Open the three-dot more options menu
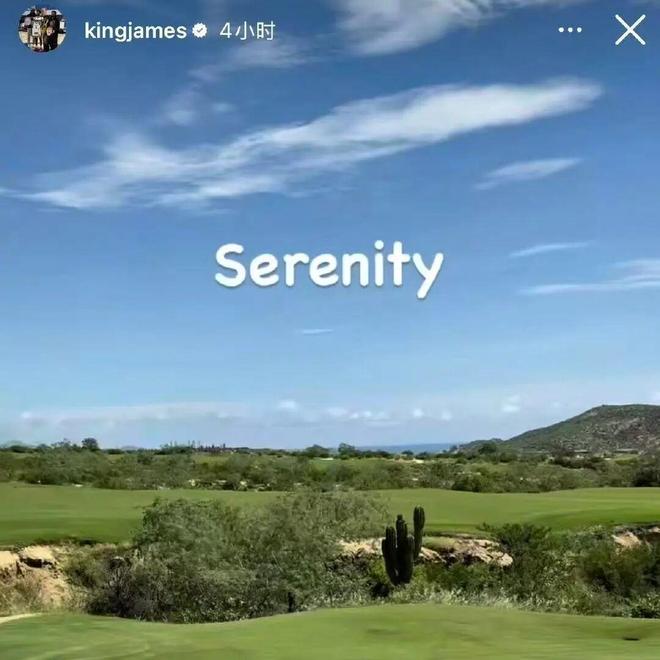 (570, 31)
